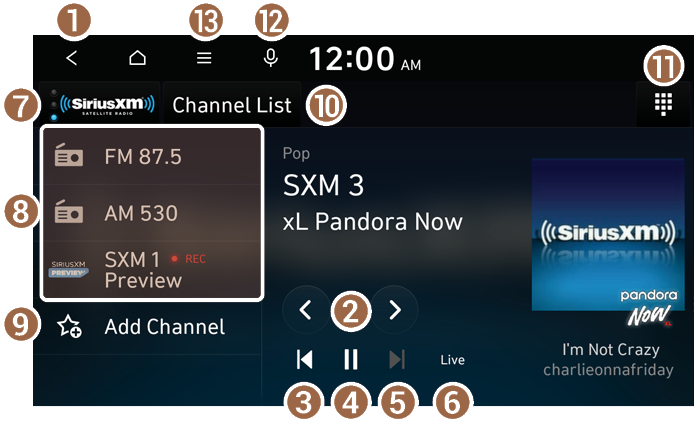Viewport: 694px width, 427px height.
Task: Go to the home screen
Action: 137,58
